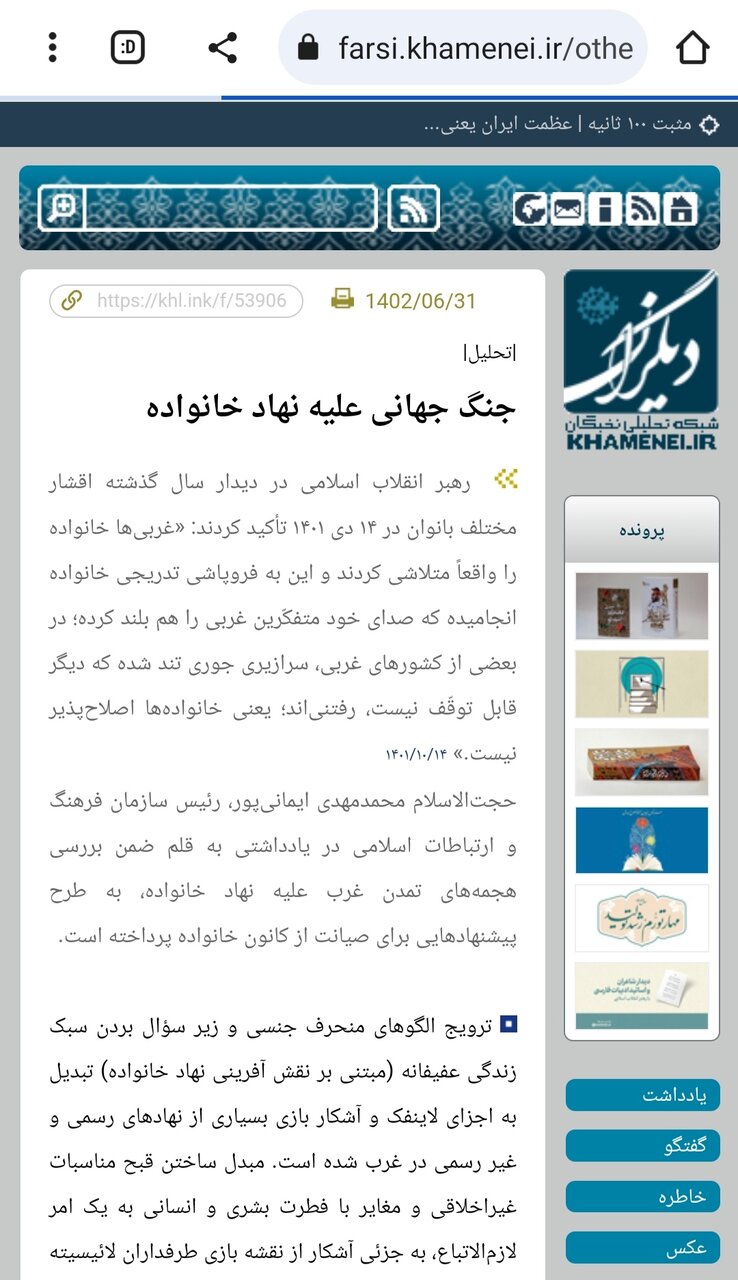Click the print icon beside date 1402/06/31
The height and width of the screenshot is (1280, 738).
[344, 299]
